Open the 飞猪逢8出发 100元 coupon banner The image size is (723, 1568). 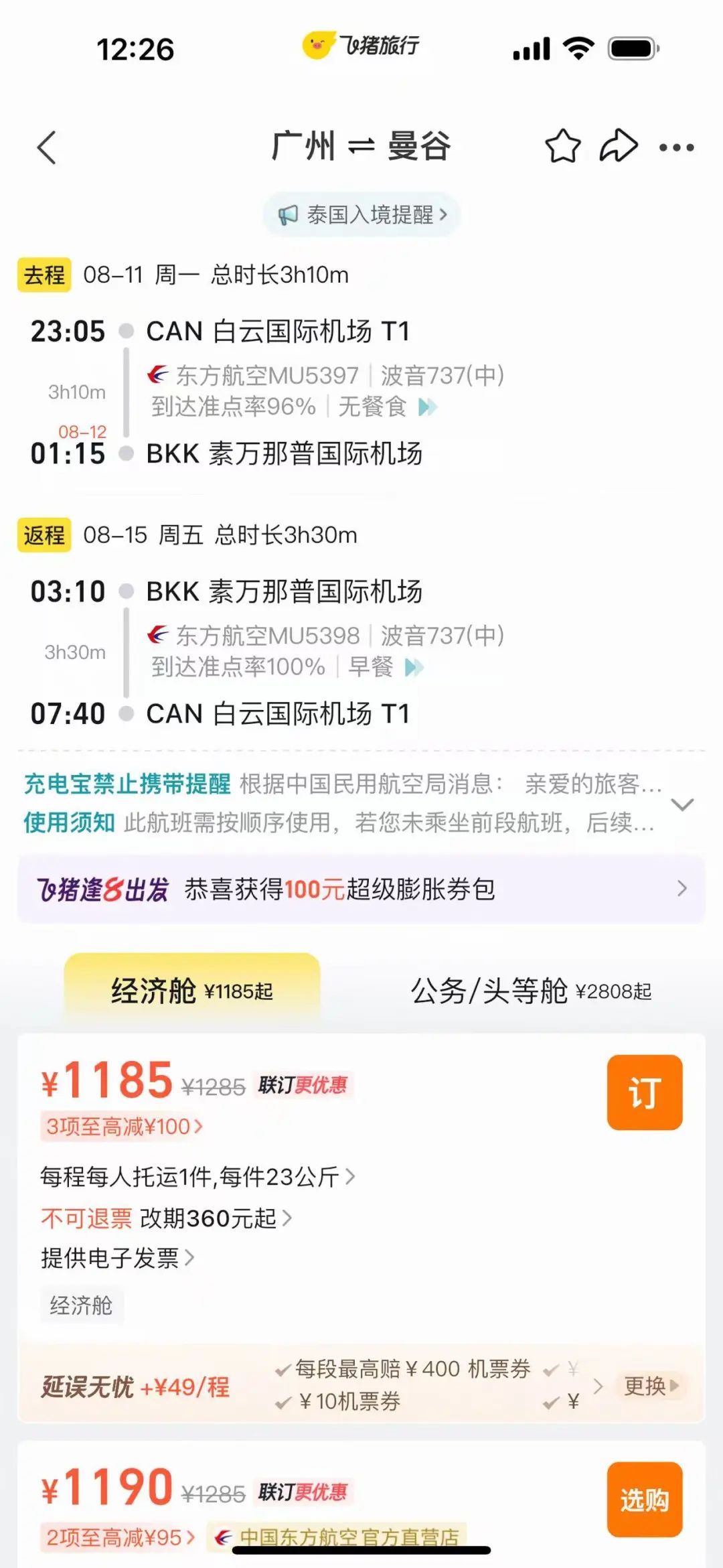[x=361, y=889]
